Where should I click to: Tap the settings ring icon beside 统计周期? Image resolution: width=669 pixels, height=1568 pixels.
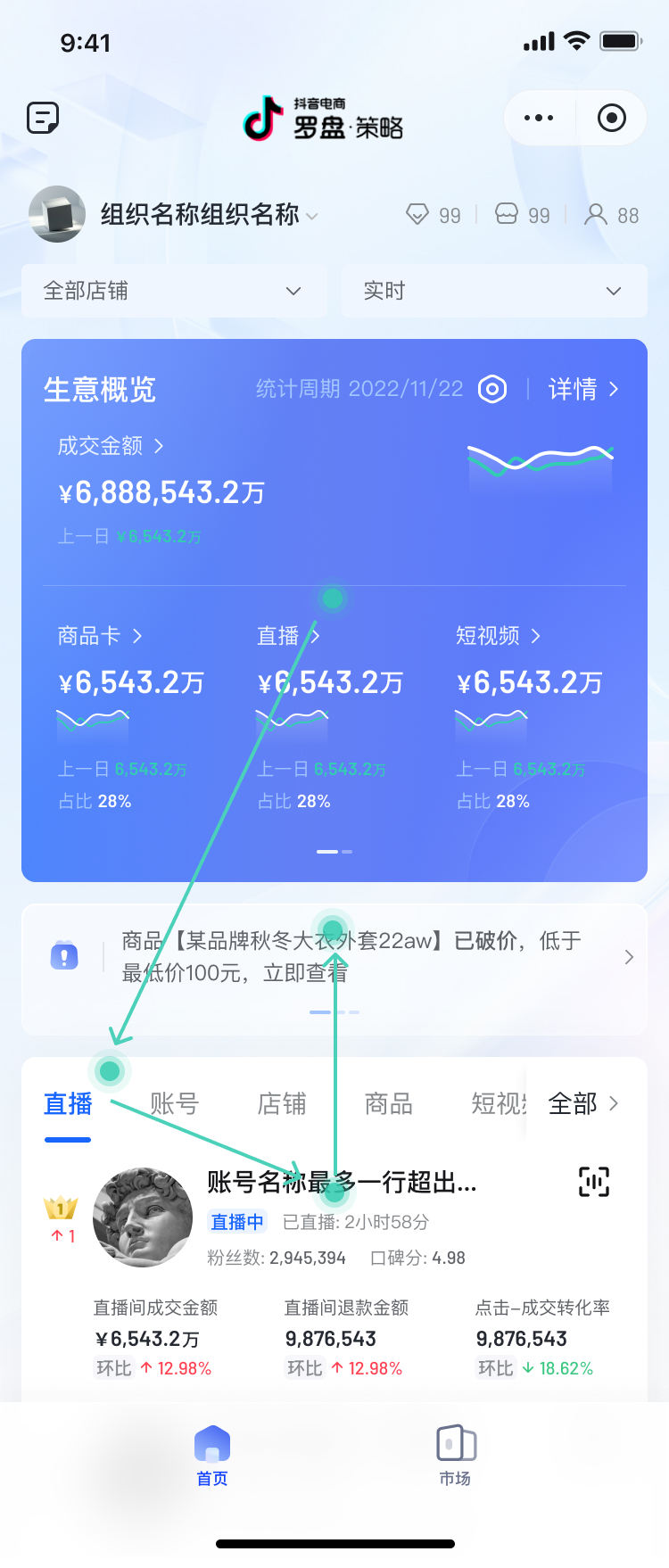click(492, 389)
